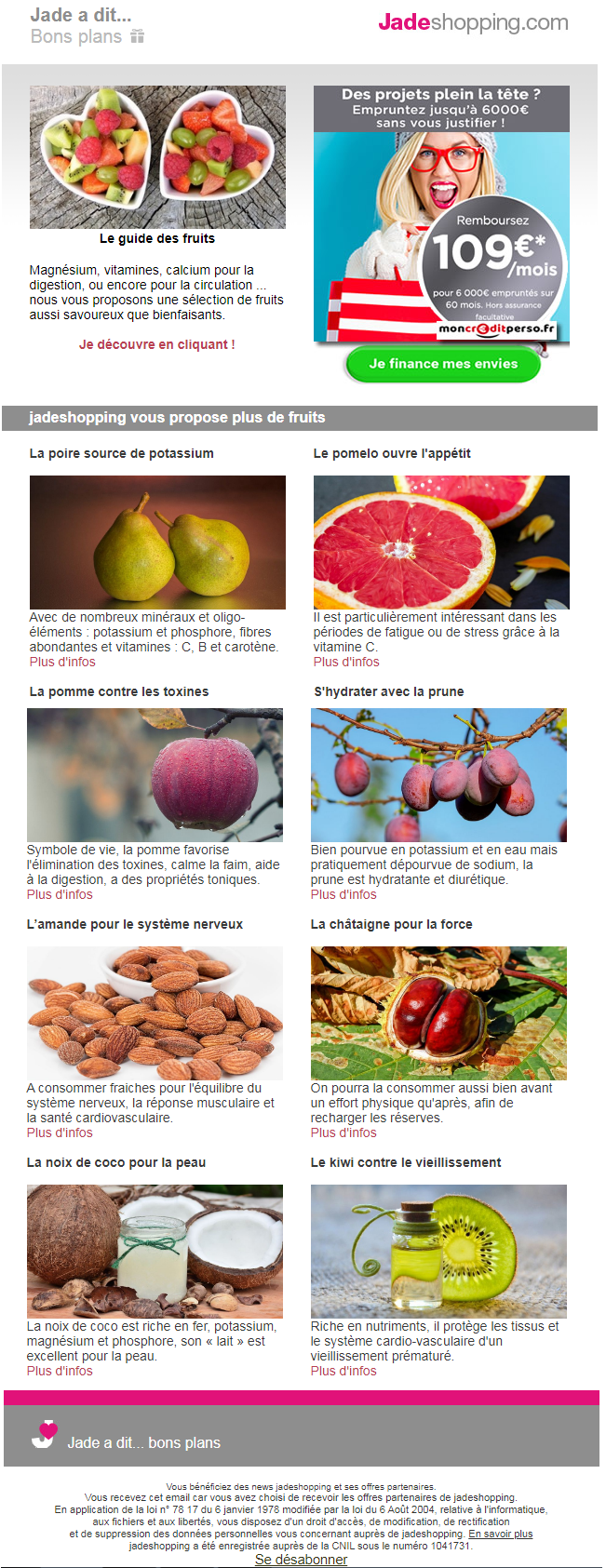Open "Plus d'infos" about the pear
Screen dimensions: 606x1568
click(62, 662)
